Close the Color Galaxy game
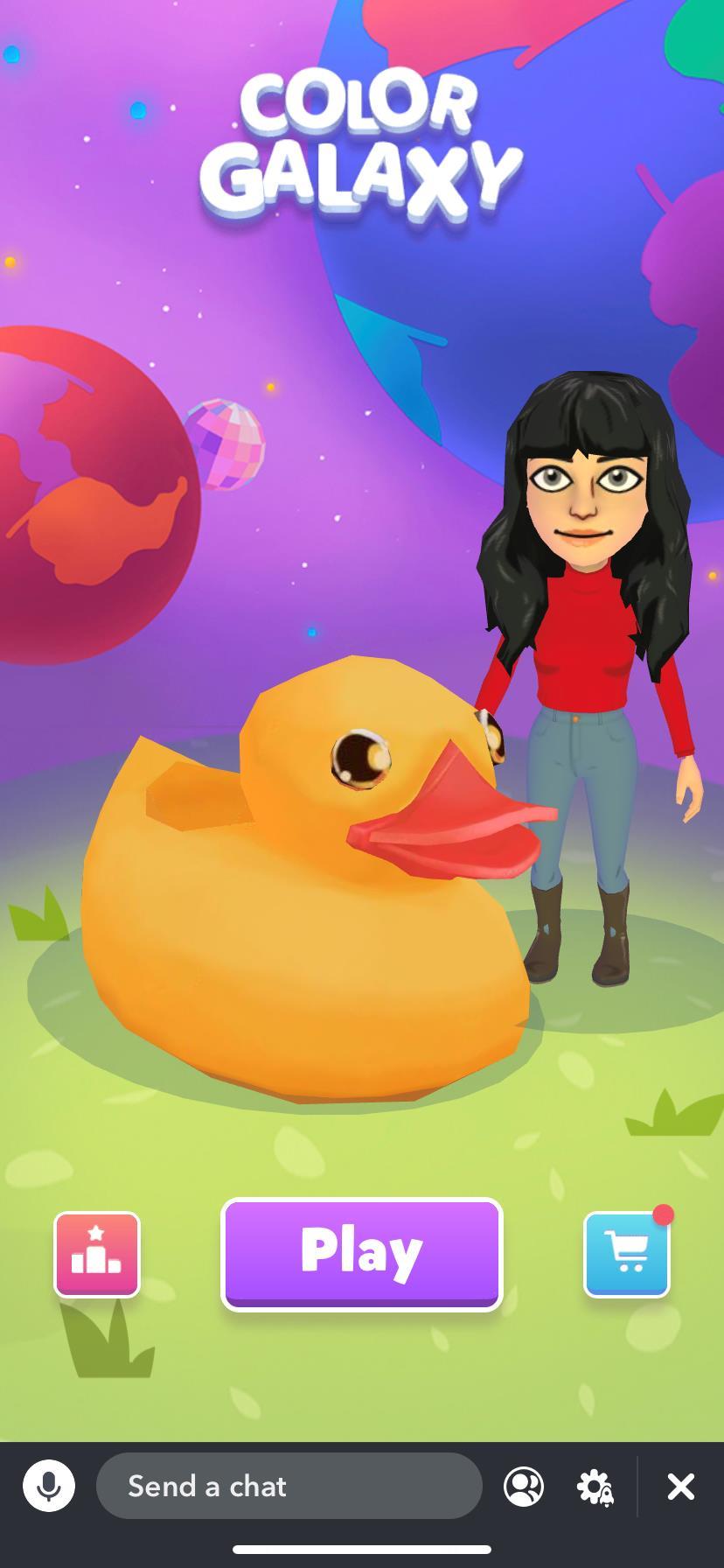This screenshot has height=1568, width=724. (x=680, y=1486)
